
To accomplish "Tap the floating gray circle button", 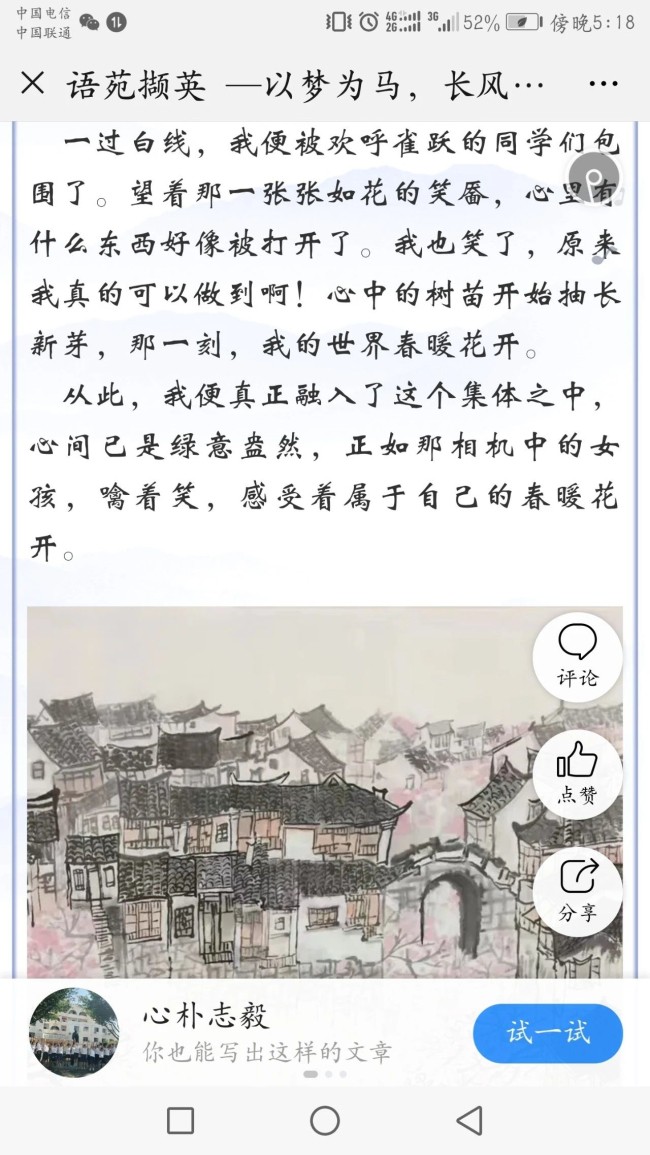I will click(x=594, y=178).
